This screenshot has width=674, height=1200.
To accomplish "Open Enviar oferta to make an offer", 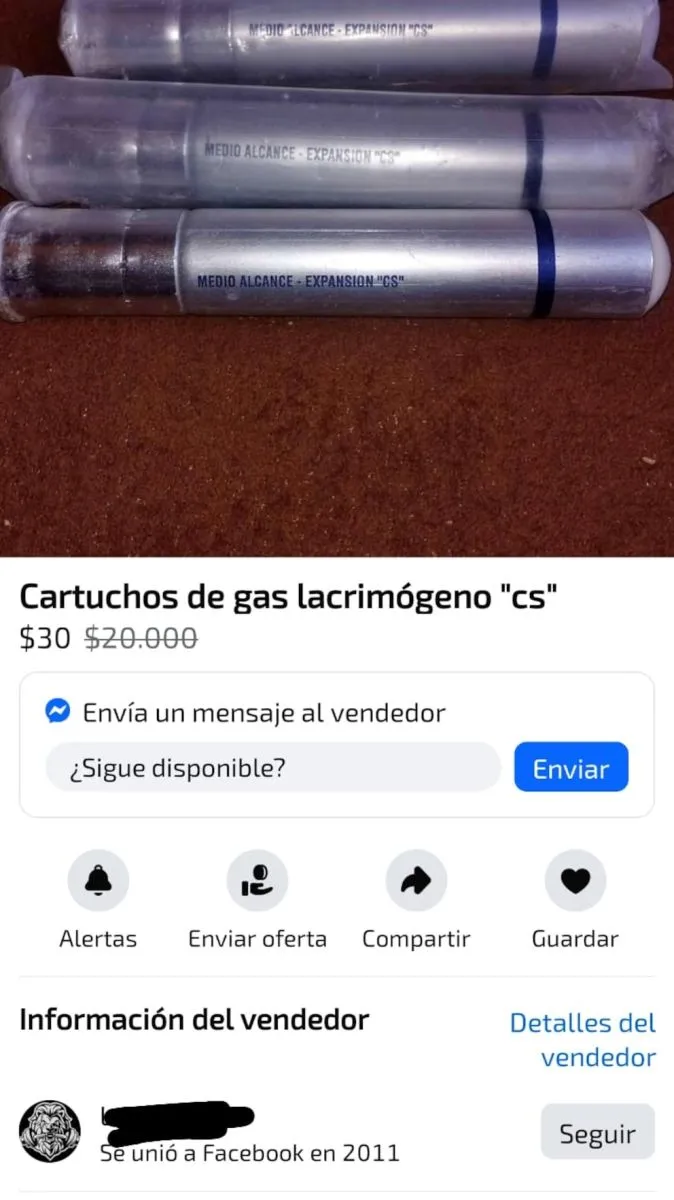I will [257, 881].
